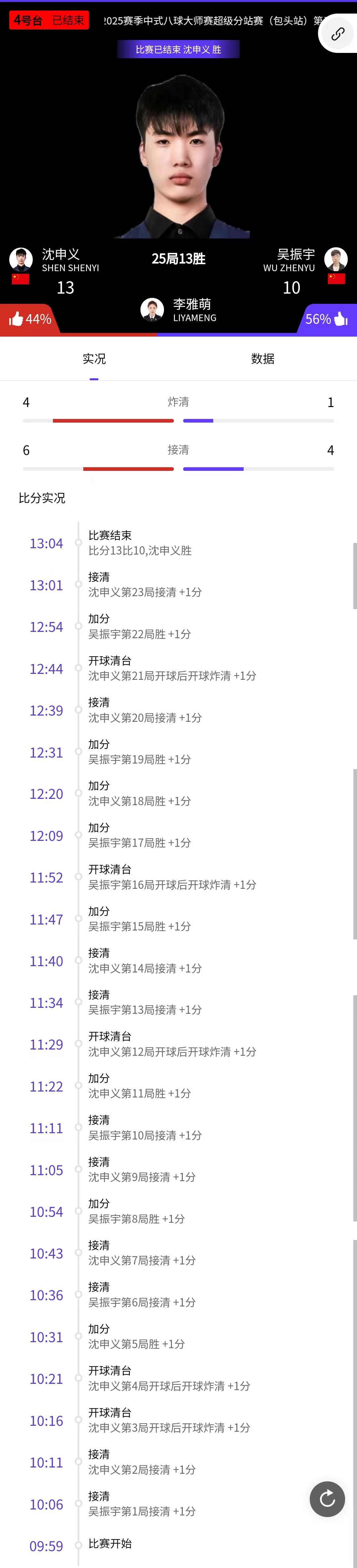Screen dimensions: 357x1568
Task: Tap the share link icon
Action: tap(337, 34)
